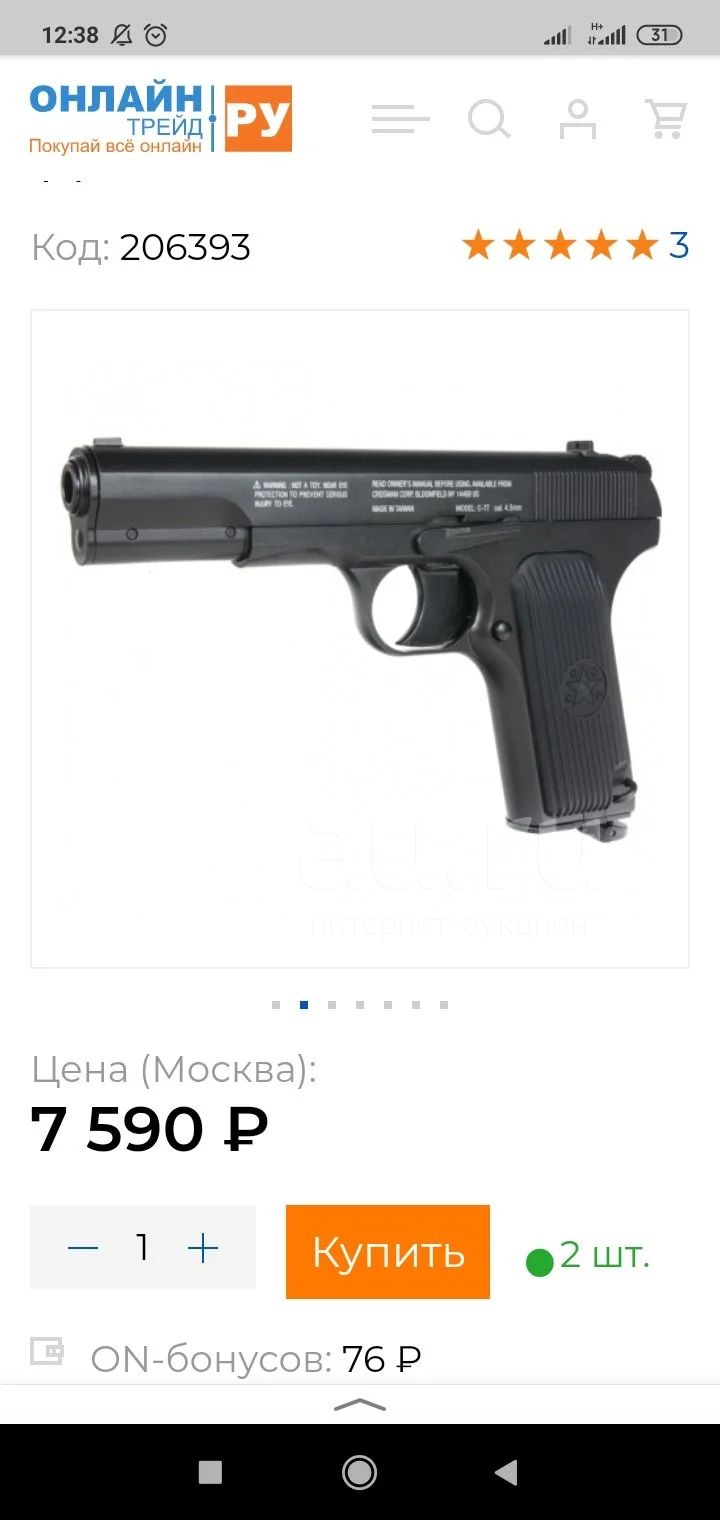Open the Онлайн Трейд home logo
Image resolution: width=720 pixels, height=1520 pixels.
(160, 119)
